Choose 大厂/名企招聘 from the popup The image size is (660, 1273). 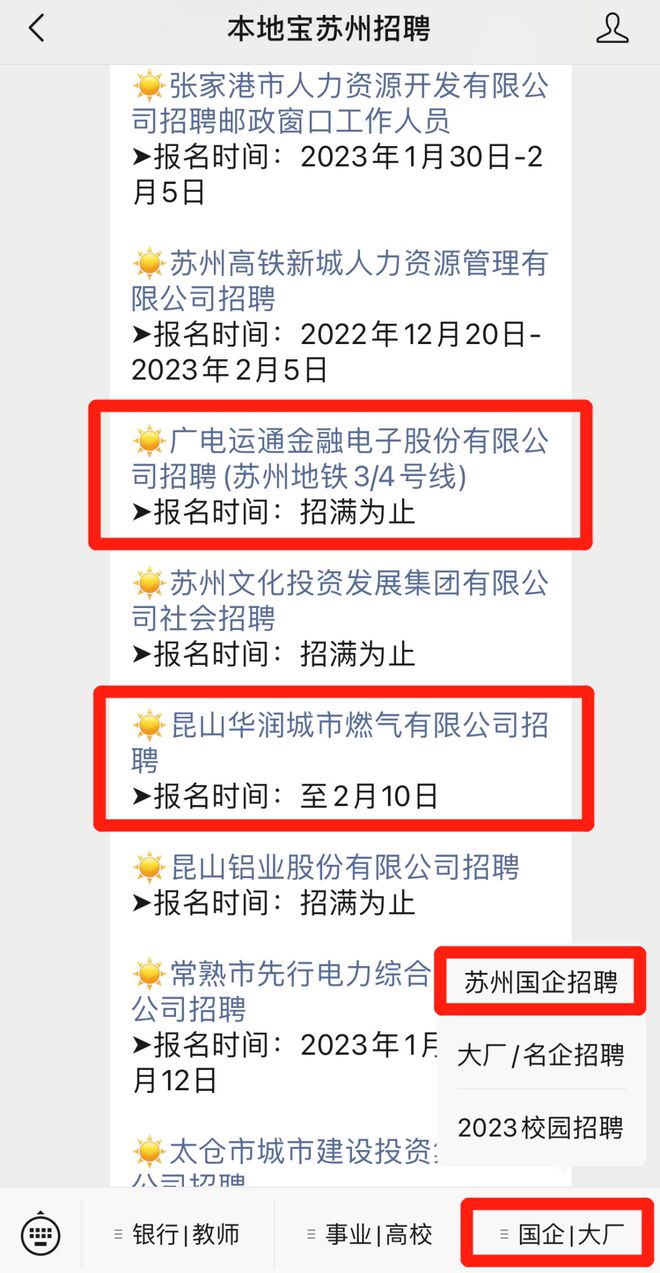coord(540,1055)
